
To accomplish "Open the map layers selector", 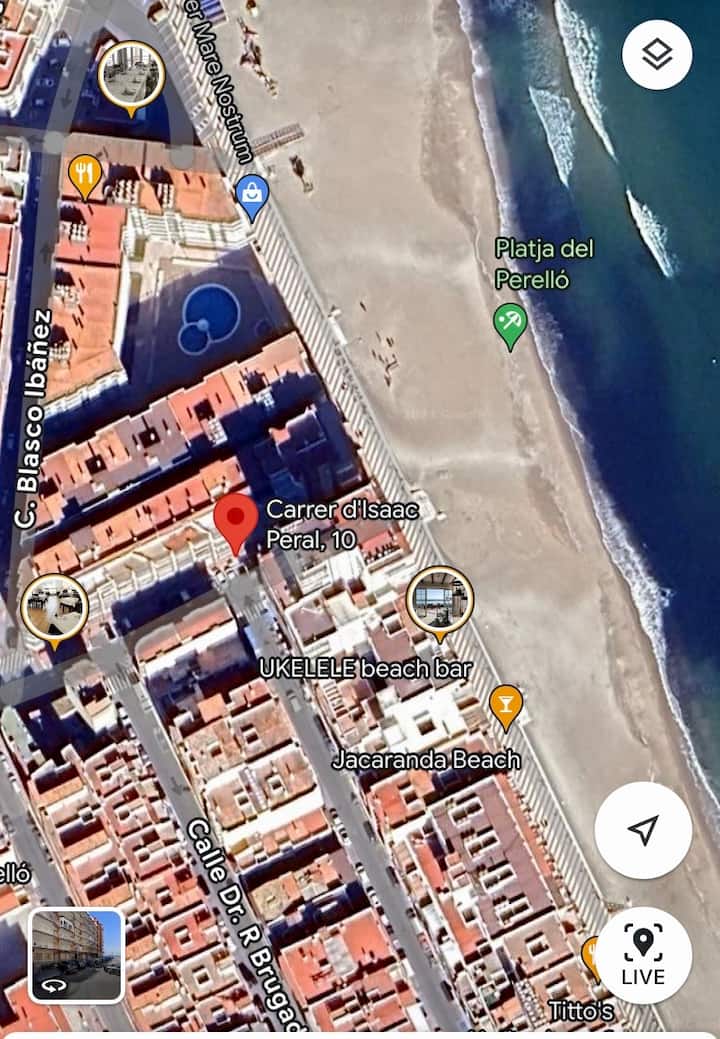I will tap(657, 55).
